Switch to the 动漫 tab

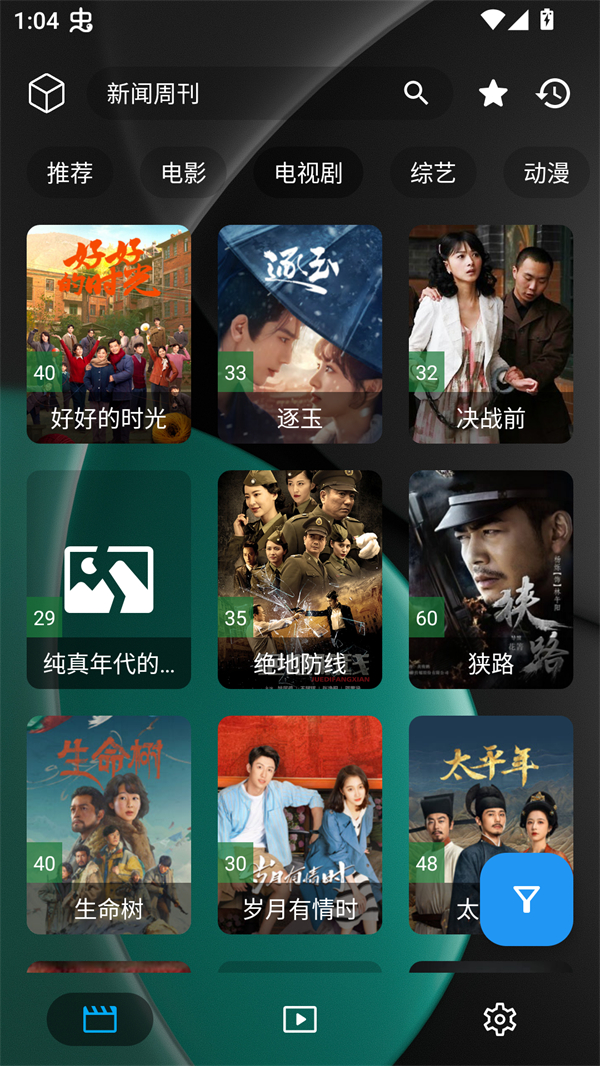pos(546,173)
